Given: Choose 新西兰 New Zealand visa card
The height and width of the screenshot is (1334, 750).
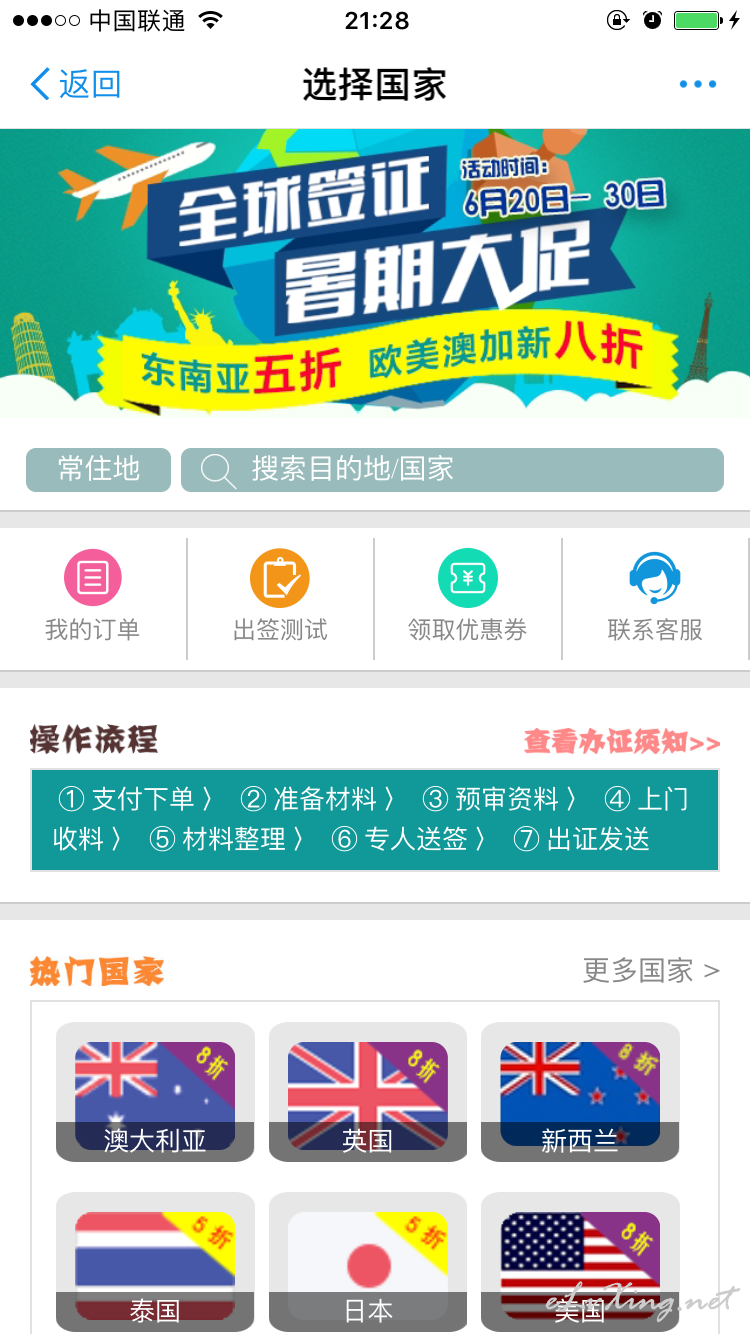Looking at the screenshot, I should (580, 1092).
